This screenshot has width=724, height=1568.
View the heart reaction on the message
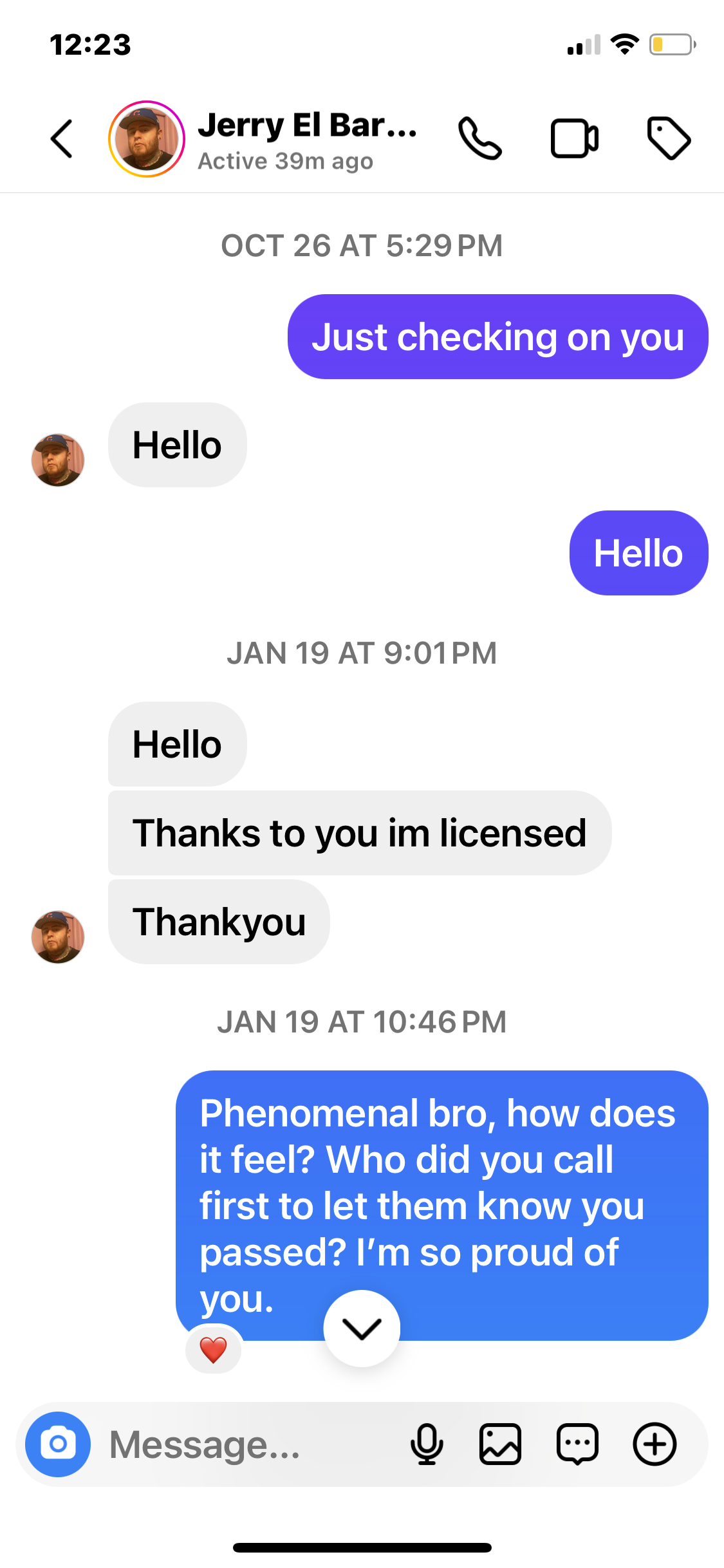pos(213,1350)
